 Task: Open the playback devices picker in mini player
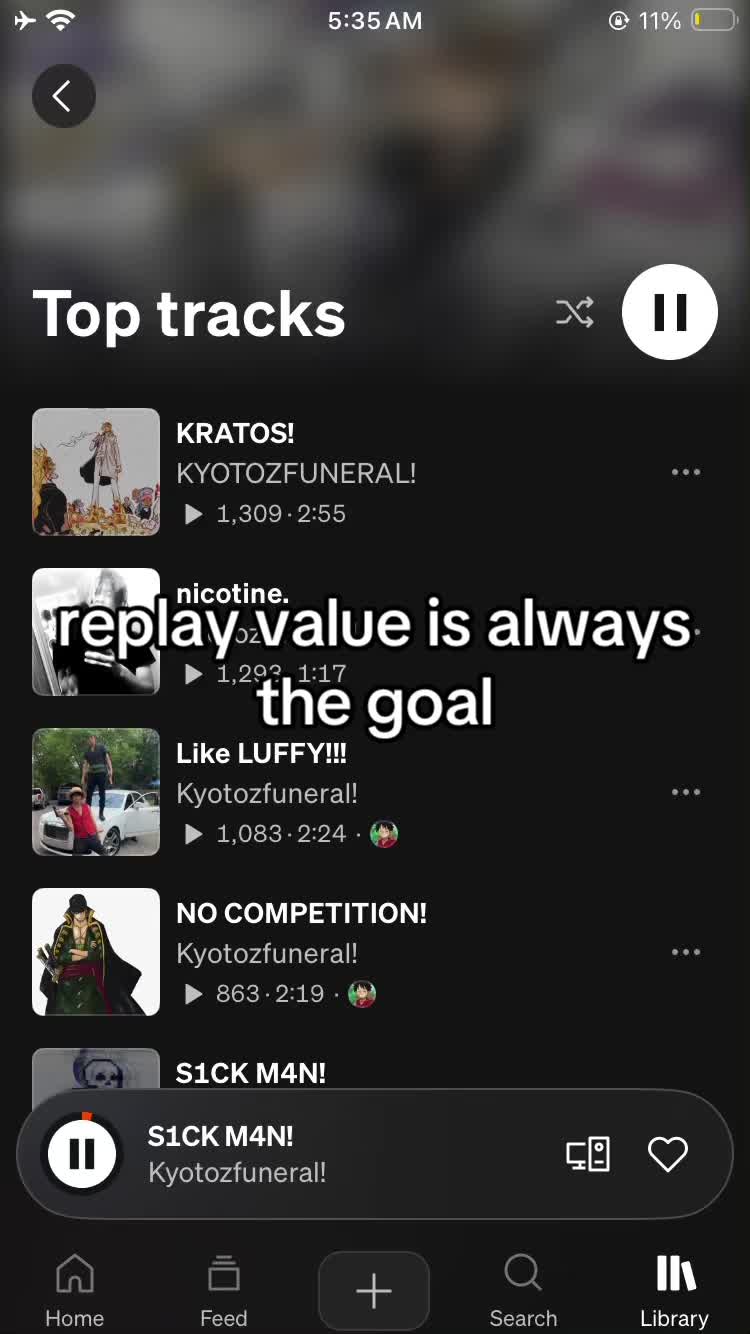[x=588, y=1154]
